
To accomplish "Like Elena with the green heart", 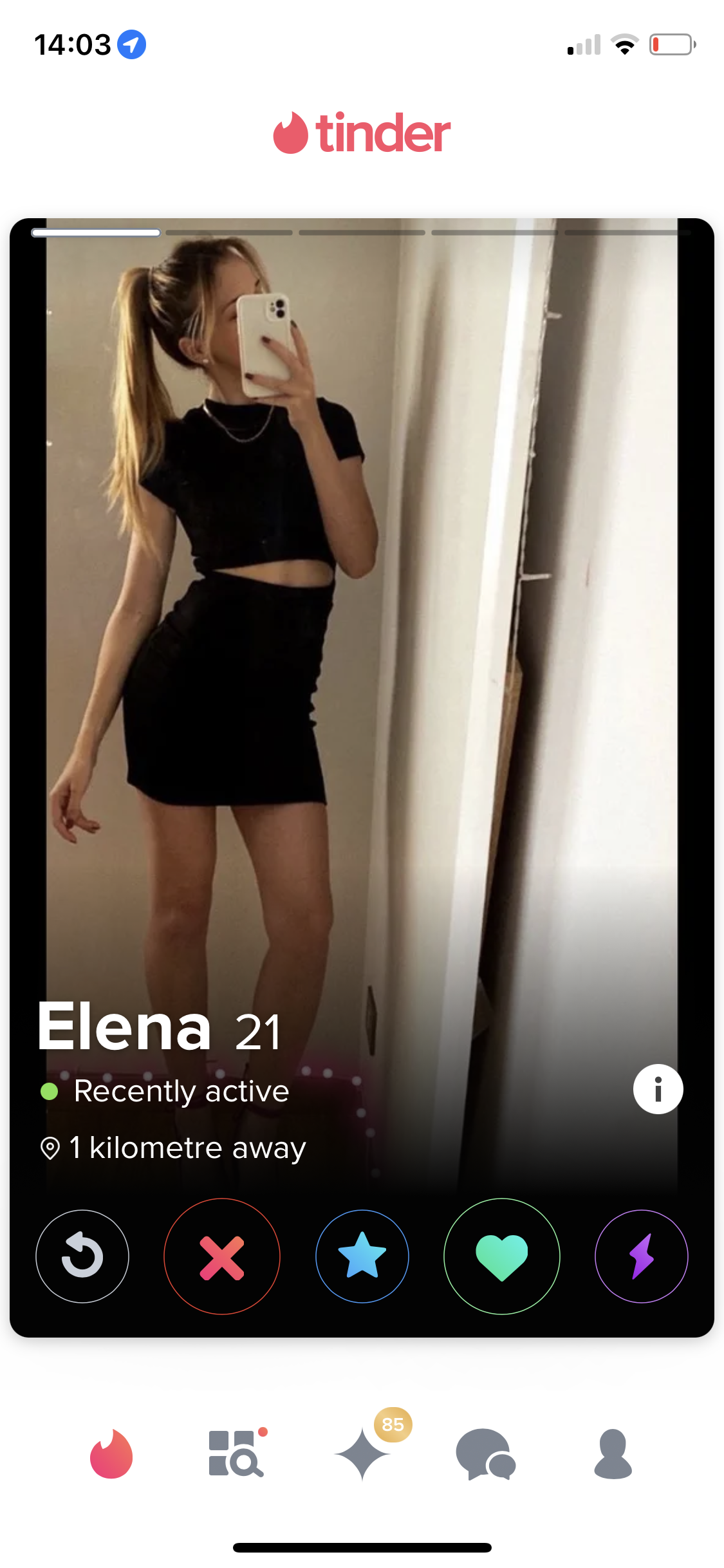I will (502, 1256).
